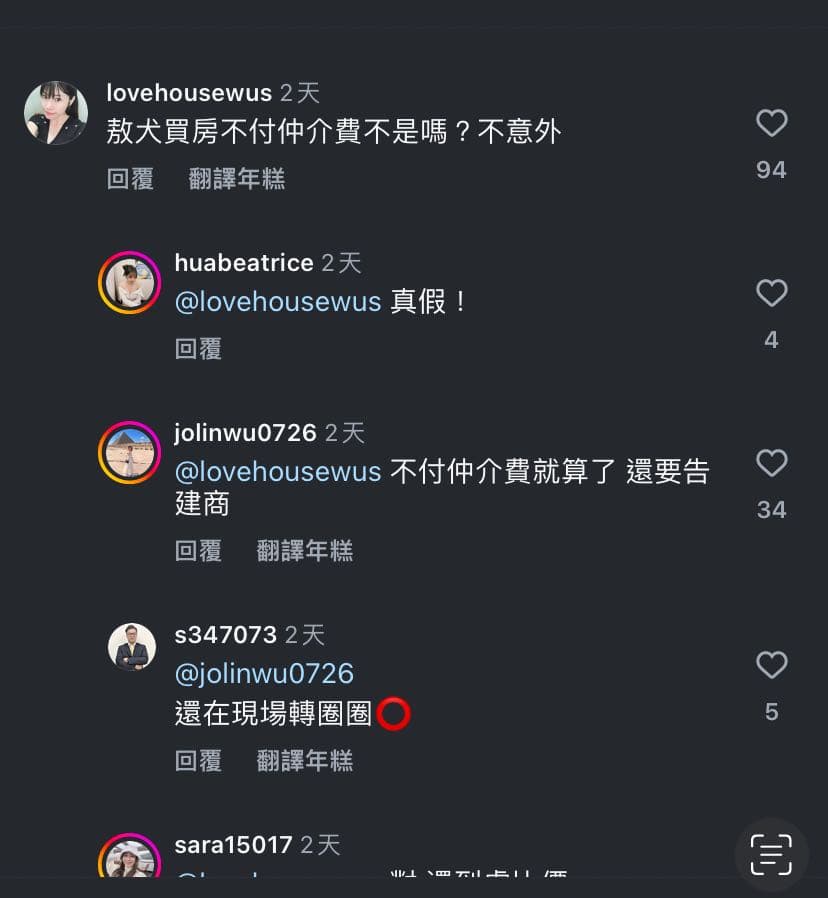Screen dimensions: 828x898
Task: Open @lovehousewus mention in huabeatrice's reply
Action: [x=278, y=302]
